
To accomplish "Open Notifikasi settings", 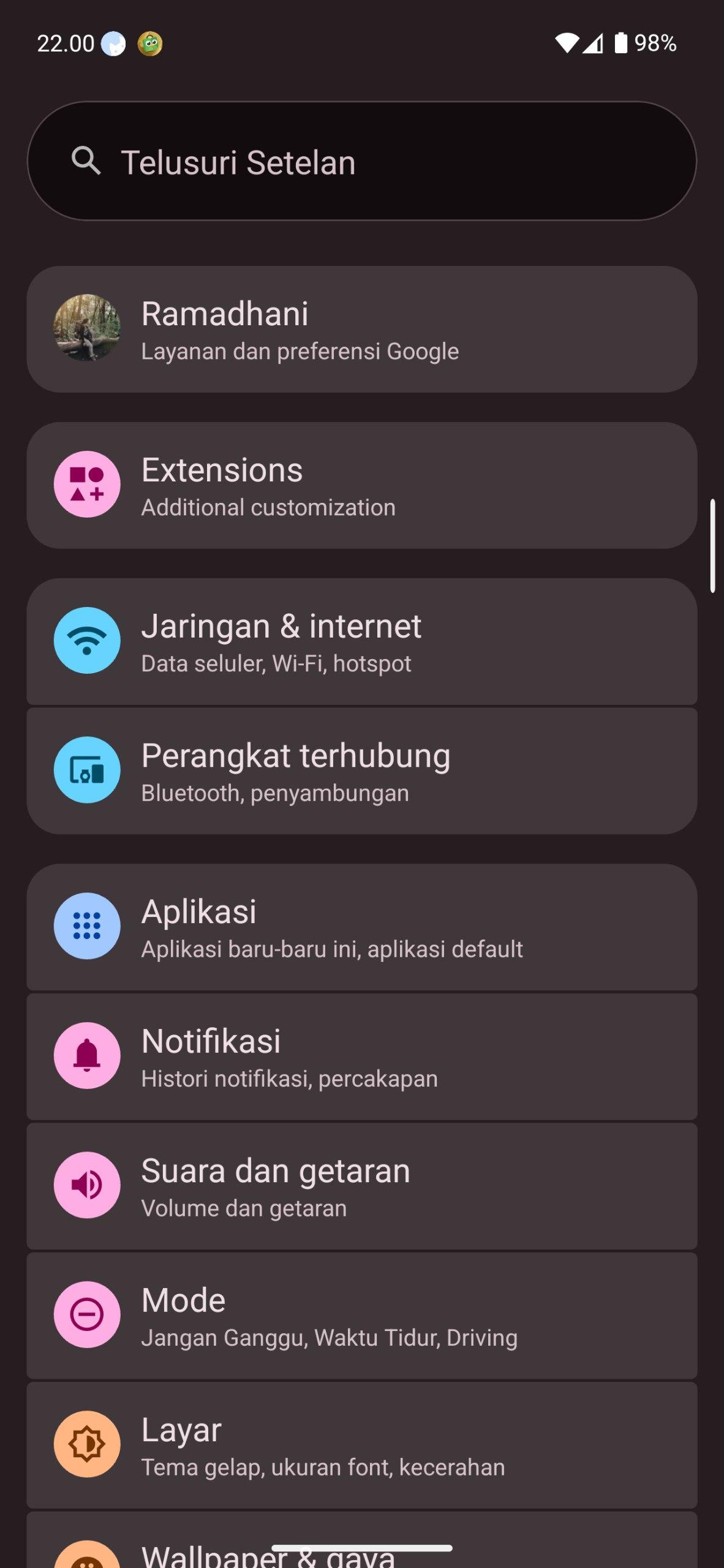I will (361, 1057).
